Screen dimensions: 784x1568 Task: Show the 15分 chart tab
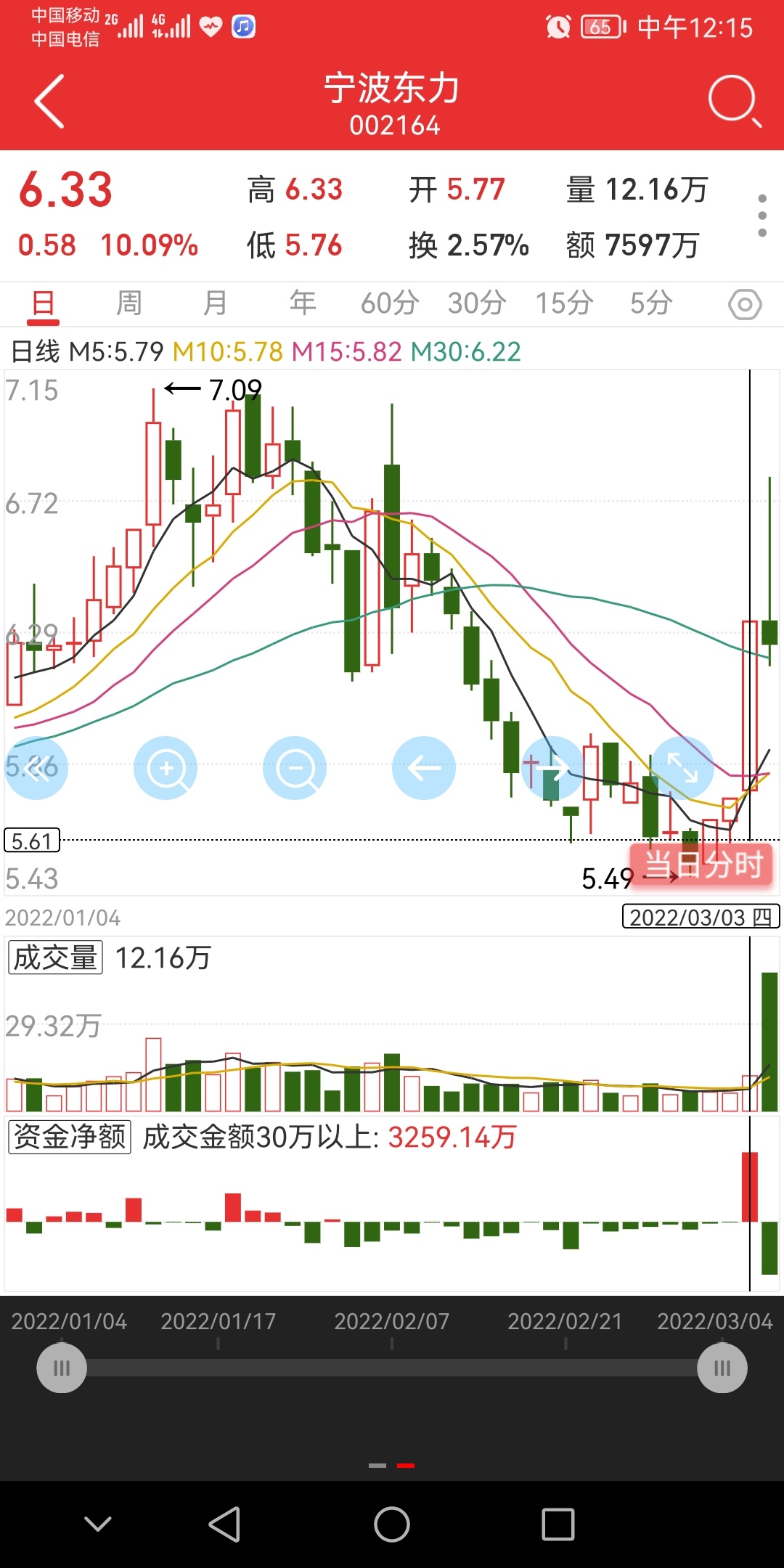pyautogui.click(x=564, y=303)
